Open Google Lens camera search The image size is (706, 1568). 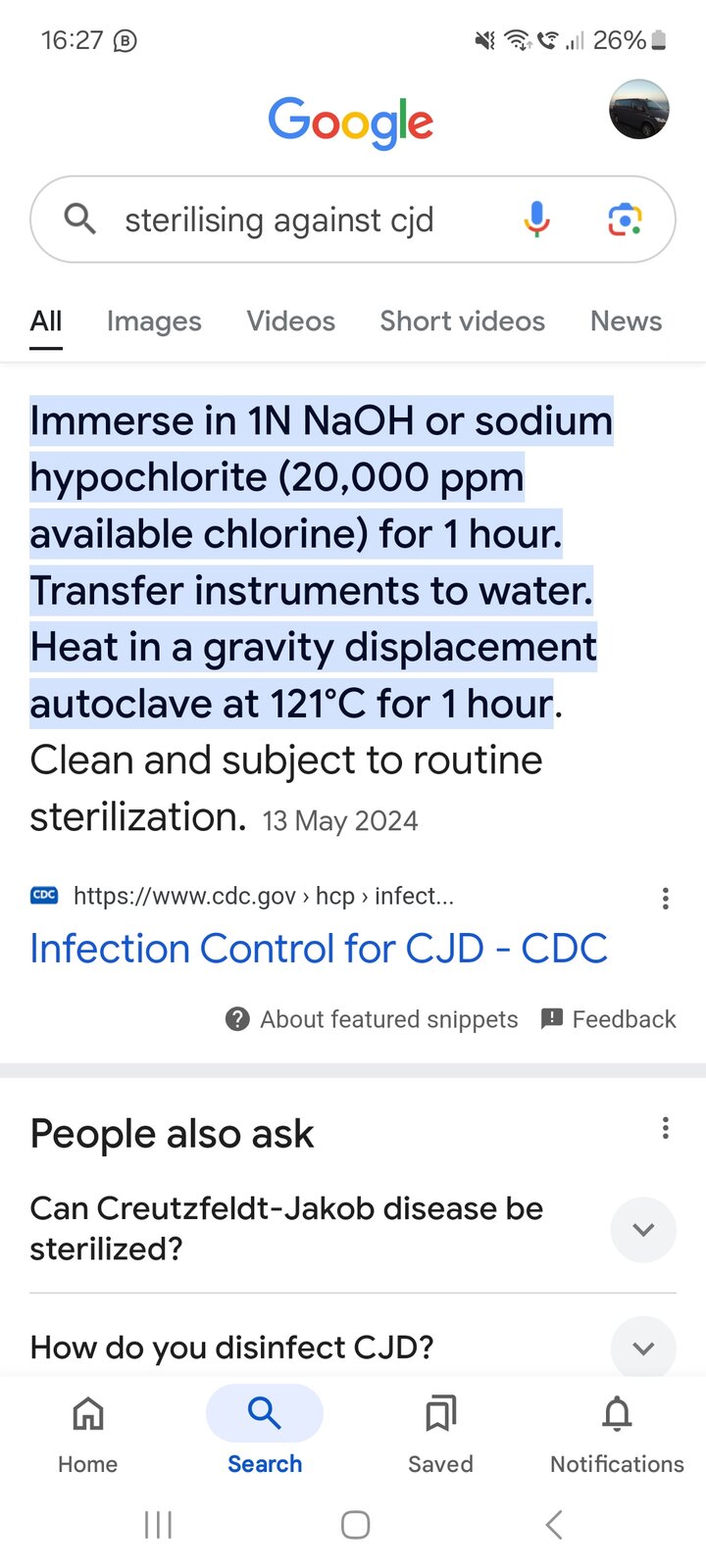[x=625, y=220]
